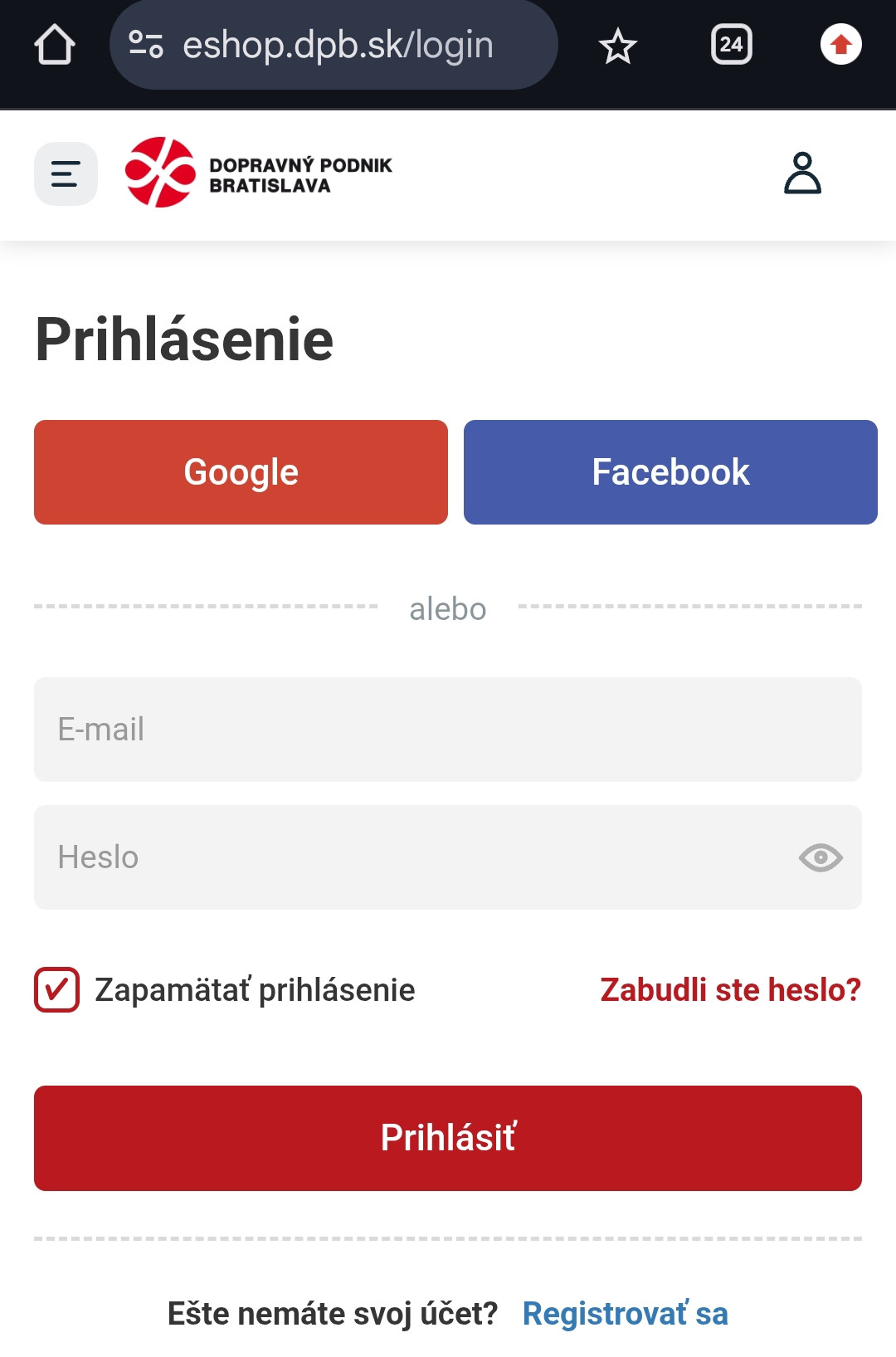Focus the E-mail field

point(448,730)
